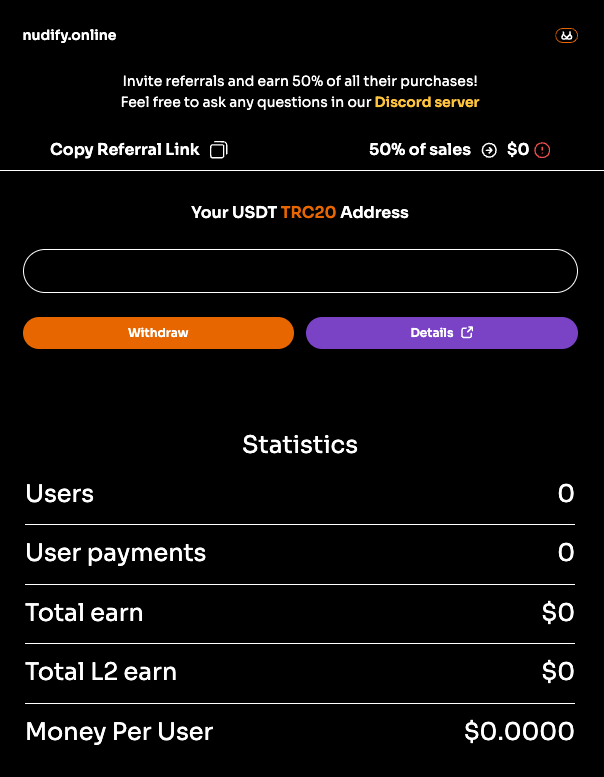The image size is (604, 777).
Task: Tap the red info icon beside $0
Action: [543, 150]
